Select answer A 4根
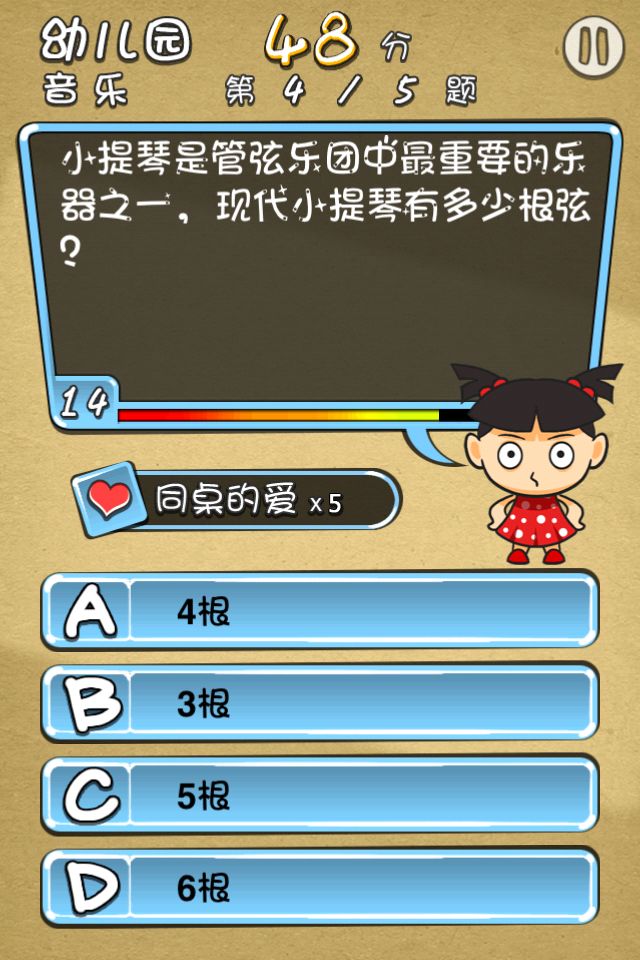640x960 pixels. [320, 611]
